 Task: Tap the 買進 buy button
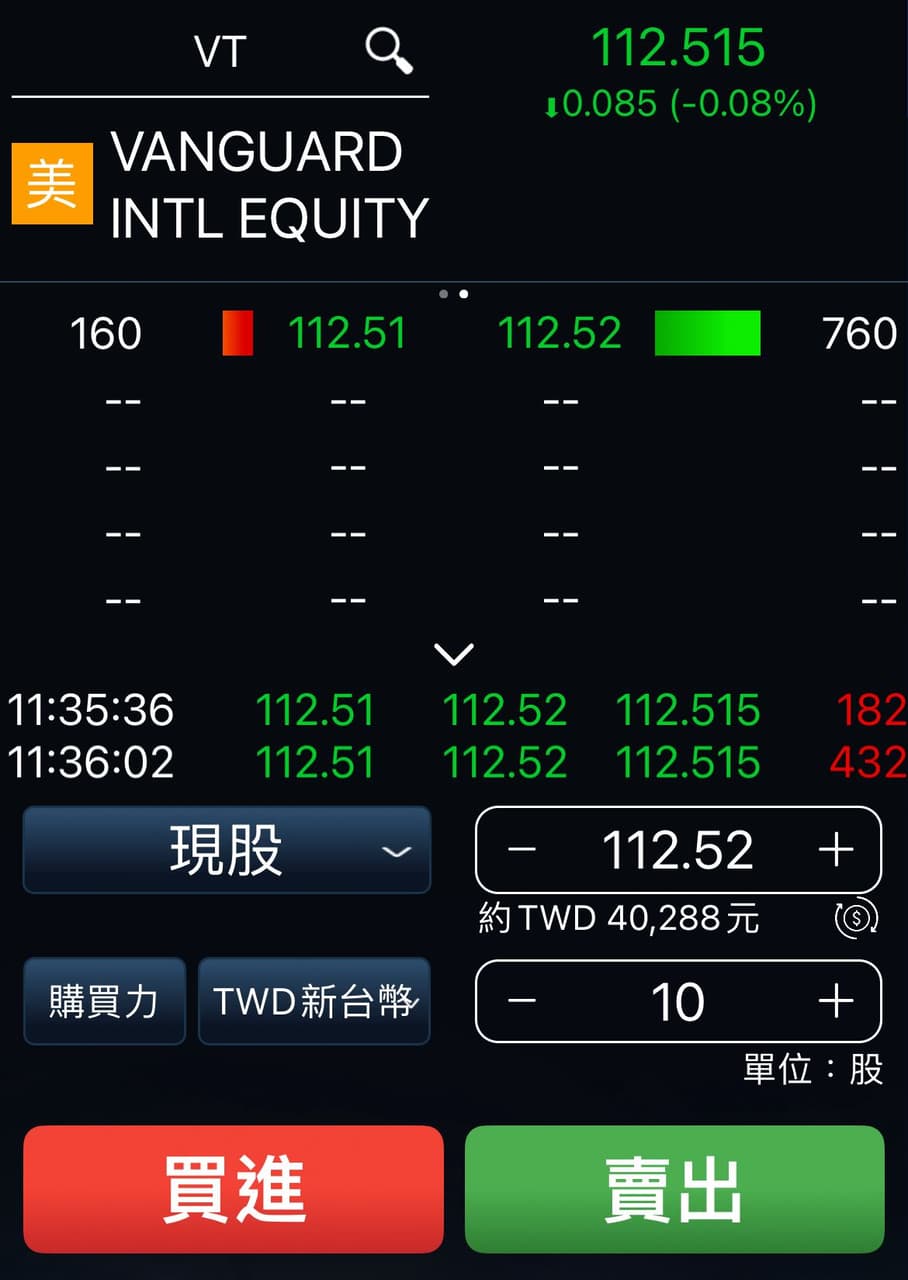pyautogui.click(x=233, y=1189)
